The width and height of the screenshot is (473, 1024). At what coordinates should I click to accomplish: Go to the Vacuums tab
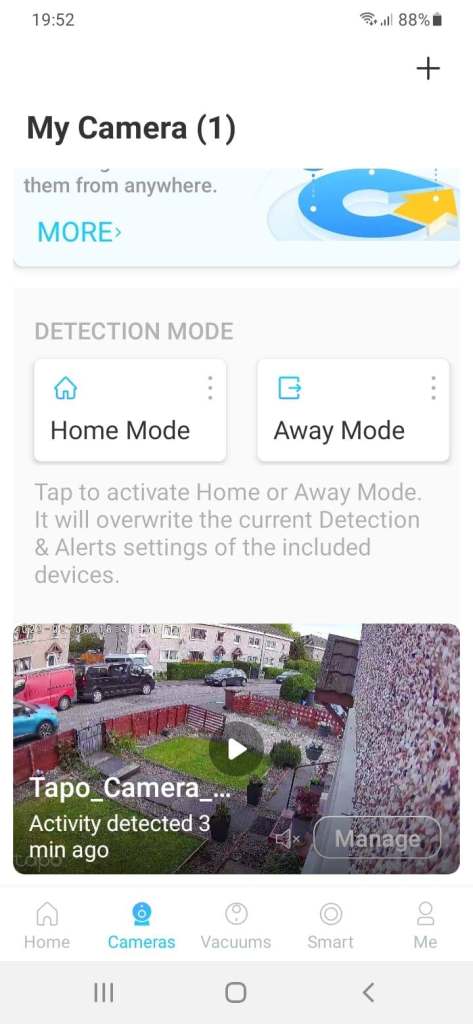[236, 925]
